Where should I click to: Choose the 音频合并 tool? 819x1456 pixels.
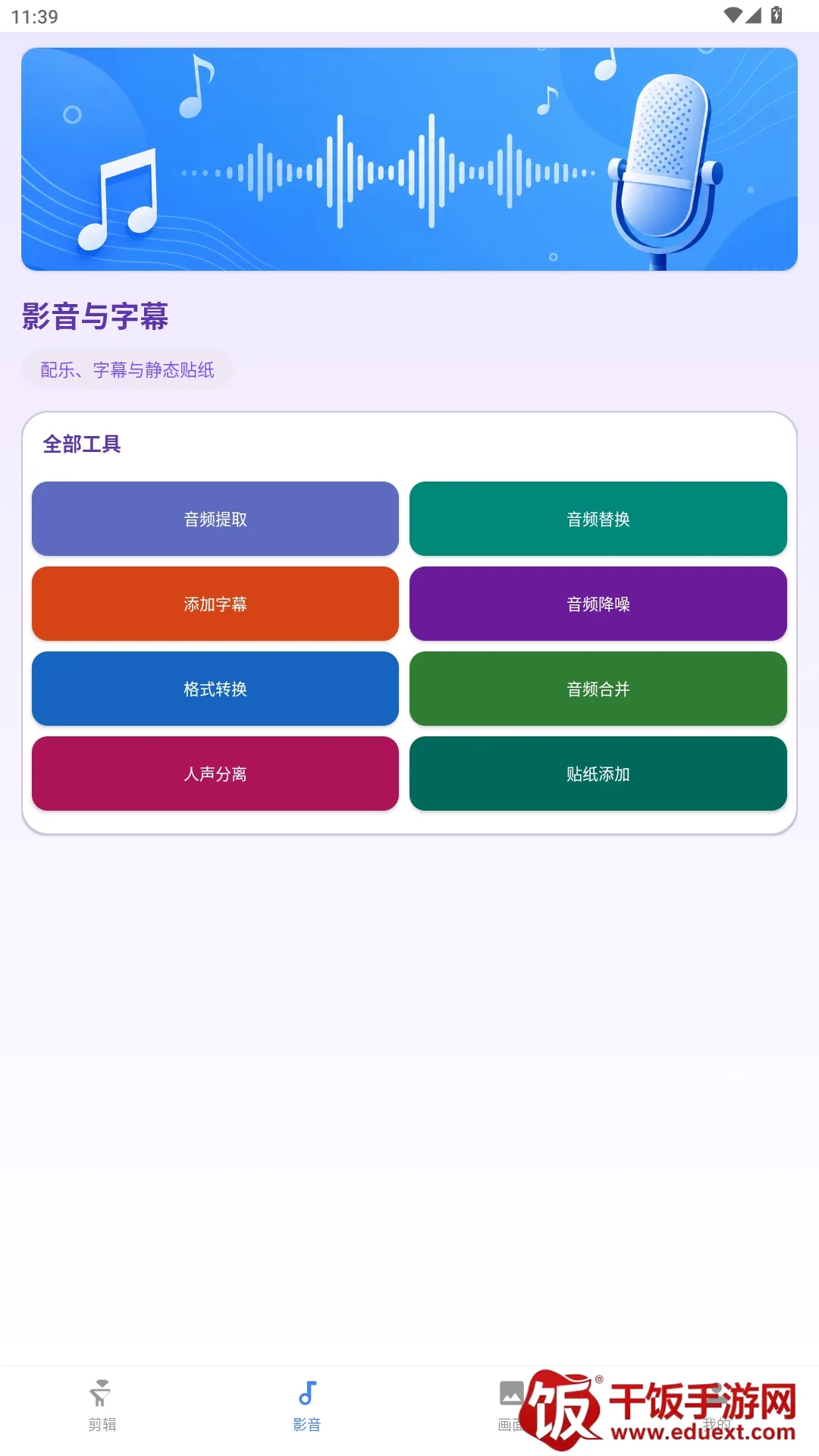tap(598, 689)
